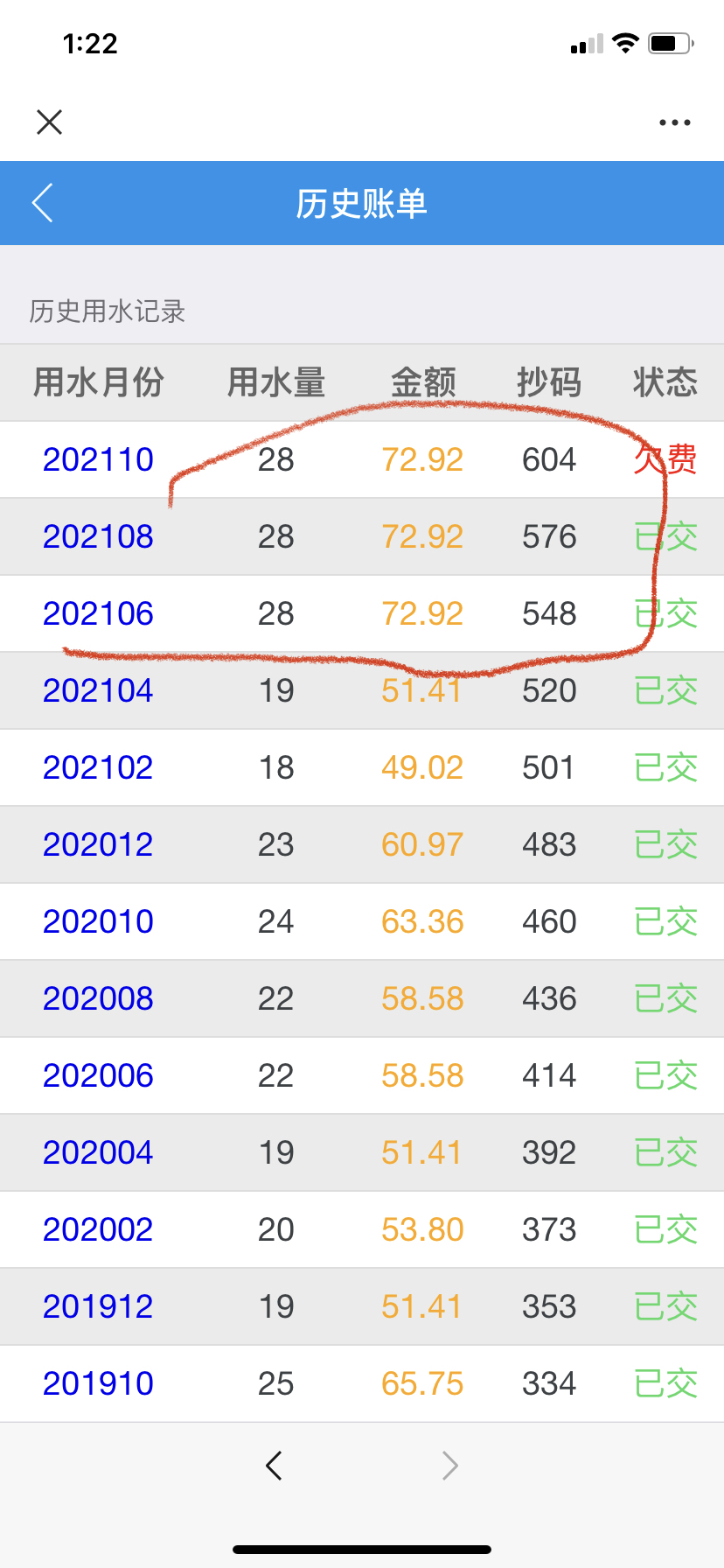Open the 202106 water bill

(98, 613)
